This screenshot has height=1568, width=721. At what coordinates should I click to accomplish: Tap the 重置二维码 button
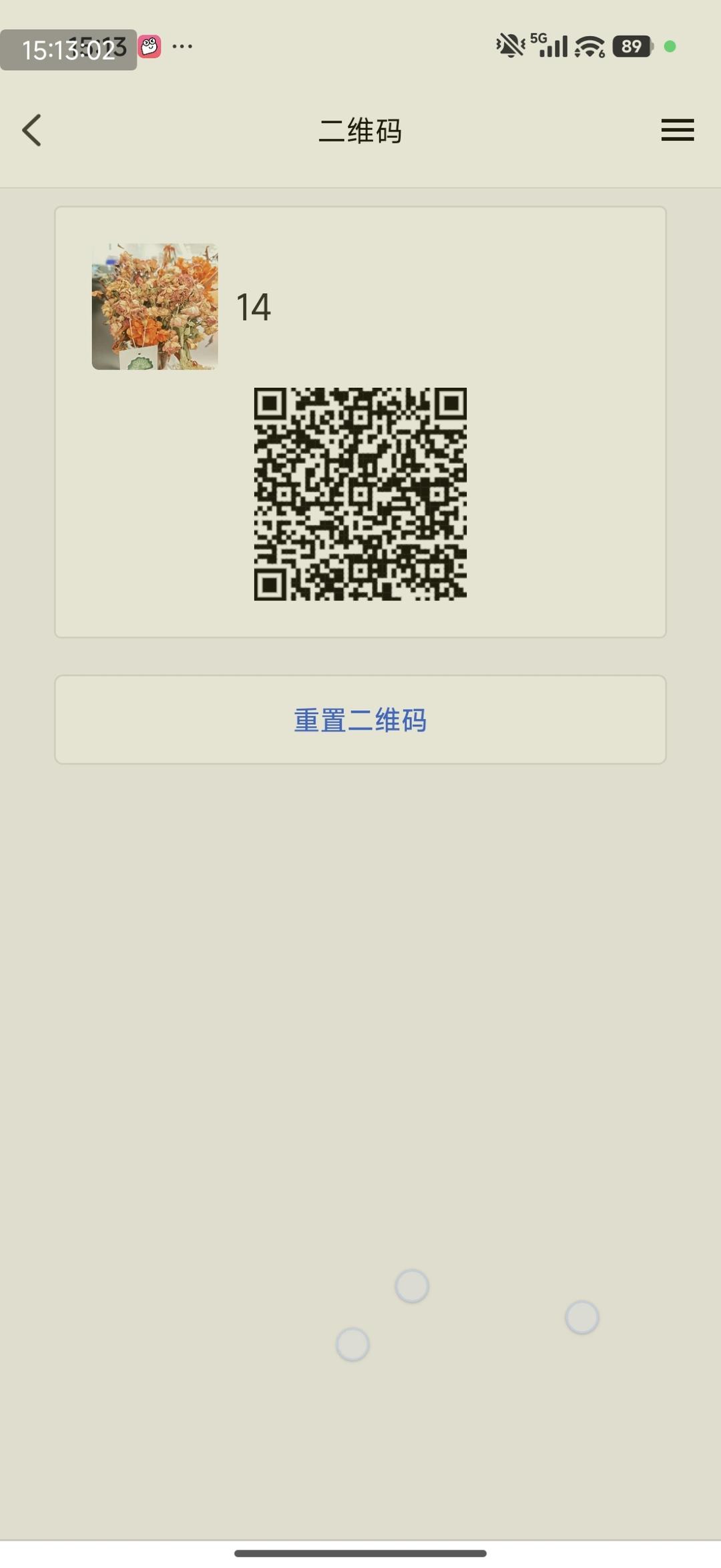tap(360, 720)
